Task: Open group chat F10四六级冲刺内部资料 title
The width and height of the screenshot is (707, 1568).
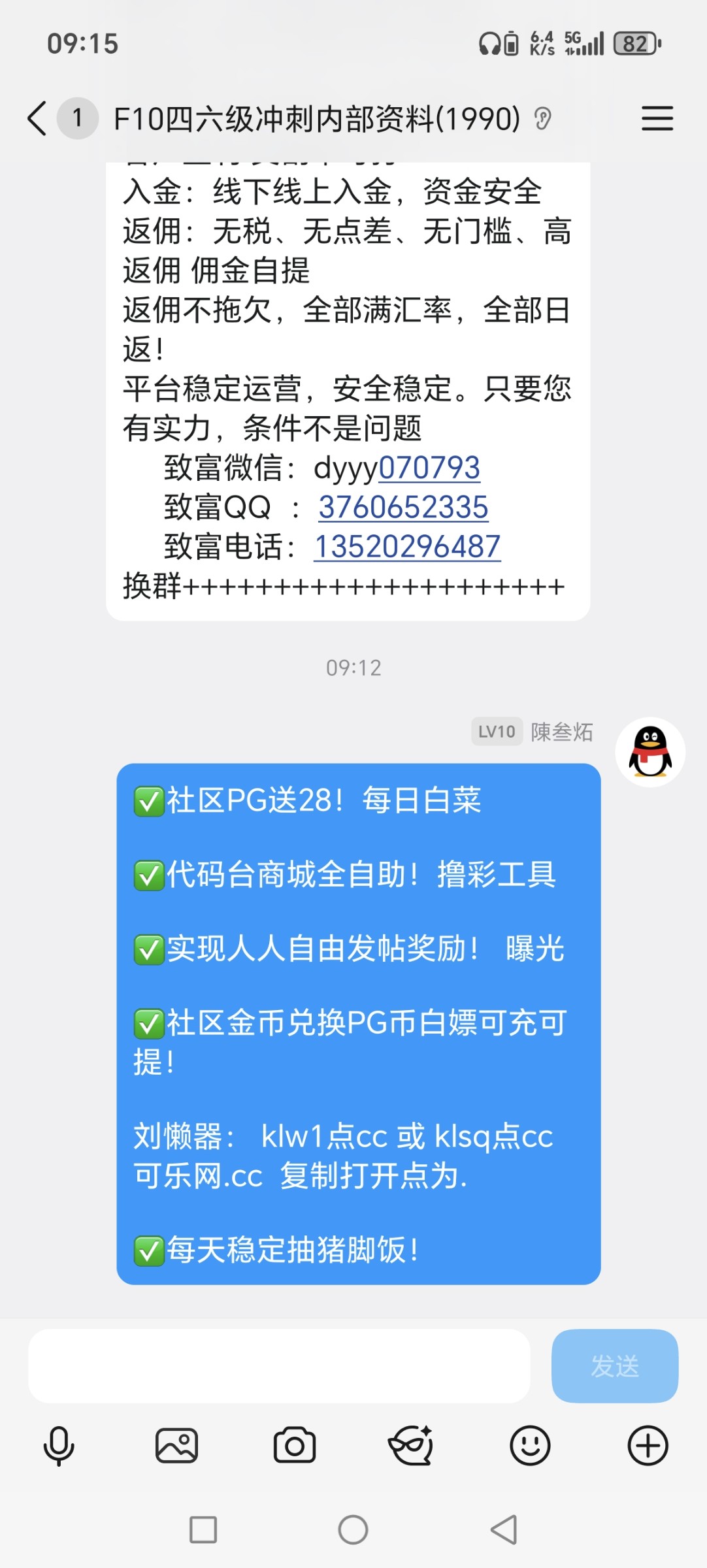Action: point(314,118)
